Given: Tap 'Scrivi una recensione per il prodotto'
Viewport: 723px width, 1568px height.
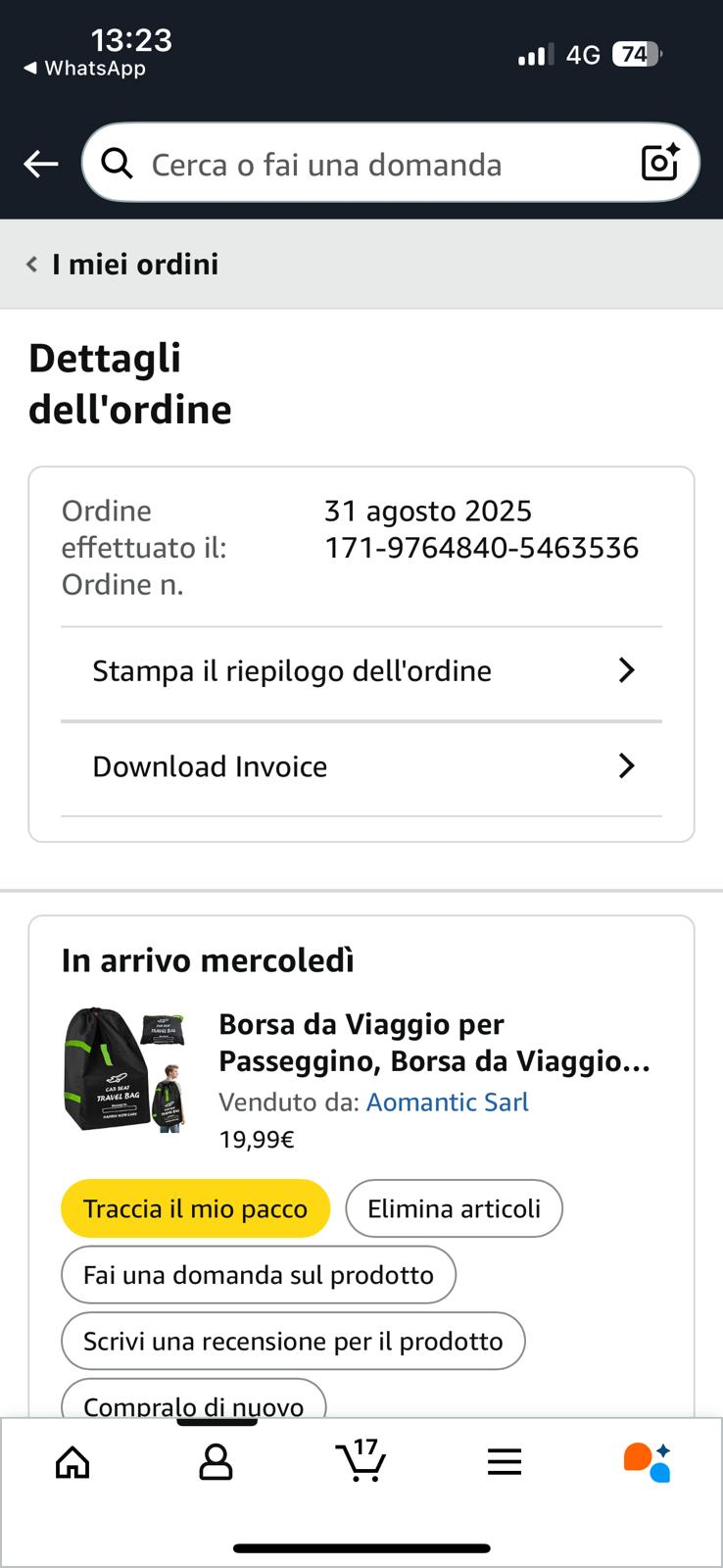Looking at the screenshot, I should tap(293, 1342).
